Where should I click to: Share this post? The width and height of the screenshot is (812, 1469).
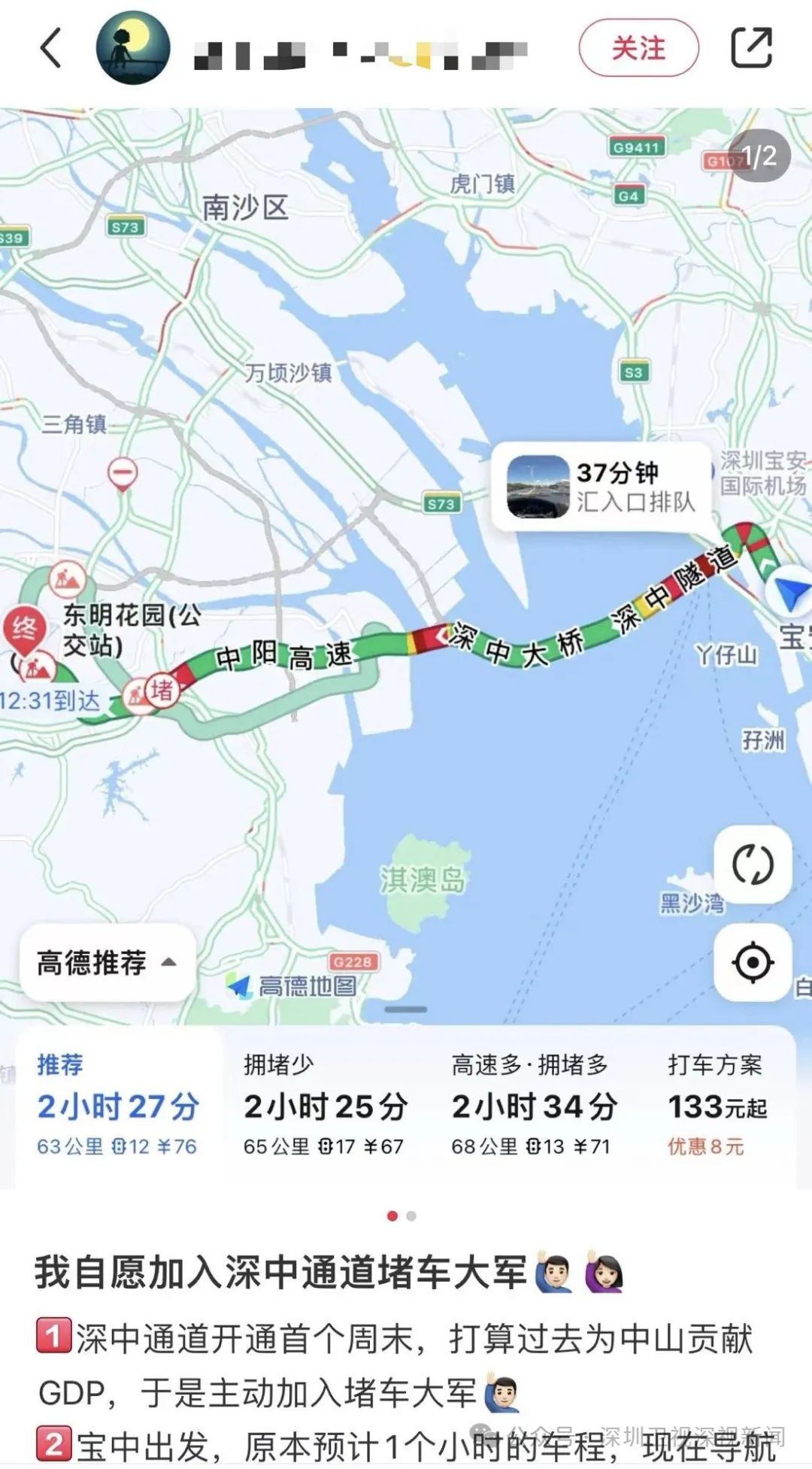pos(752,48)
